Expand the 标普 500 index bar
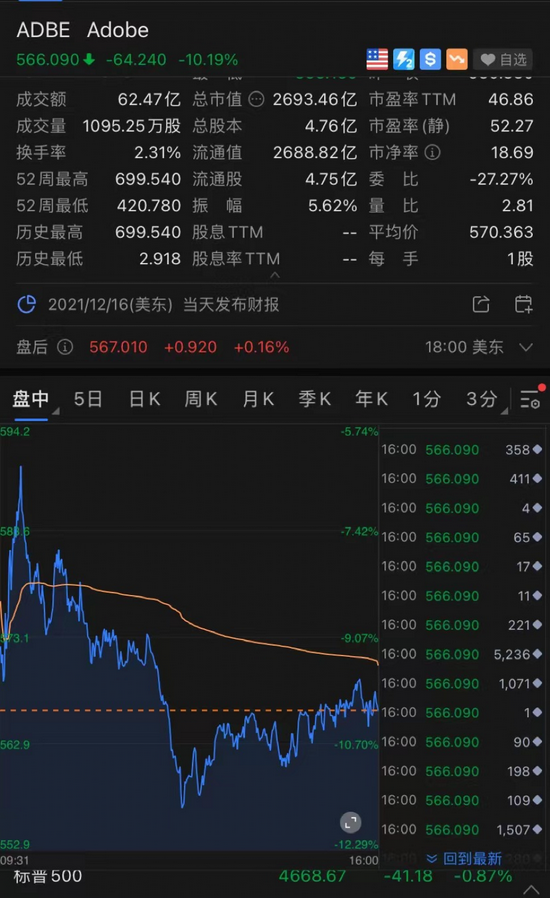Image resolution: width=550 pixels, height=898 pixels. point(531,889)
